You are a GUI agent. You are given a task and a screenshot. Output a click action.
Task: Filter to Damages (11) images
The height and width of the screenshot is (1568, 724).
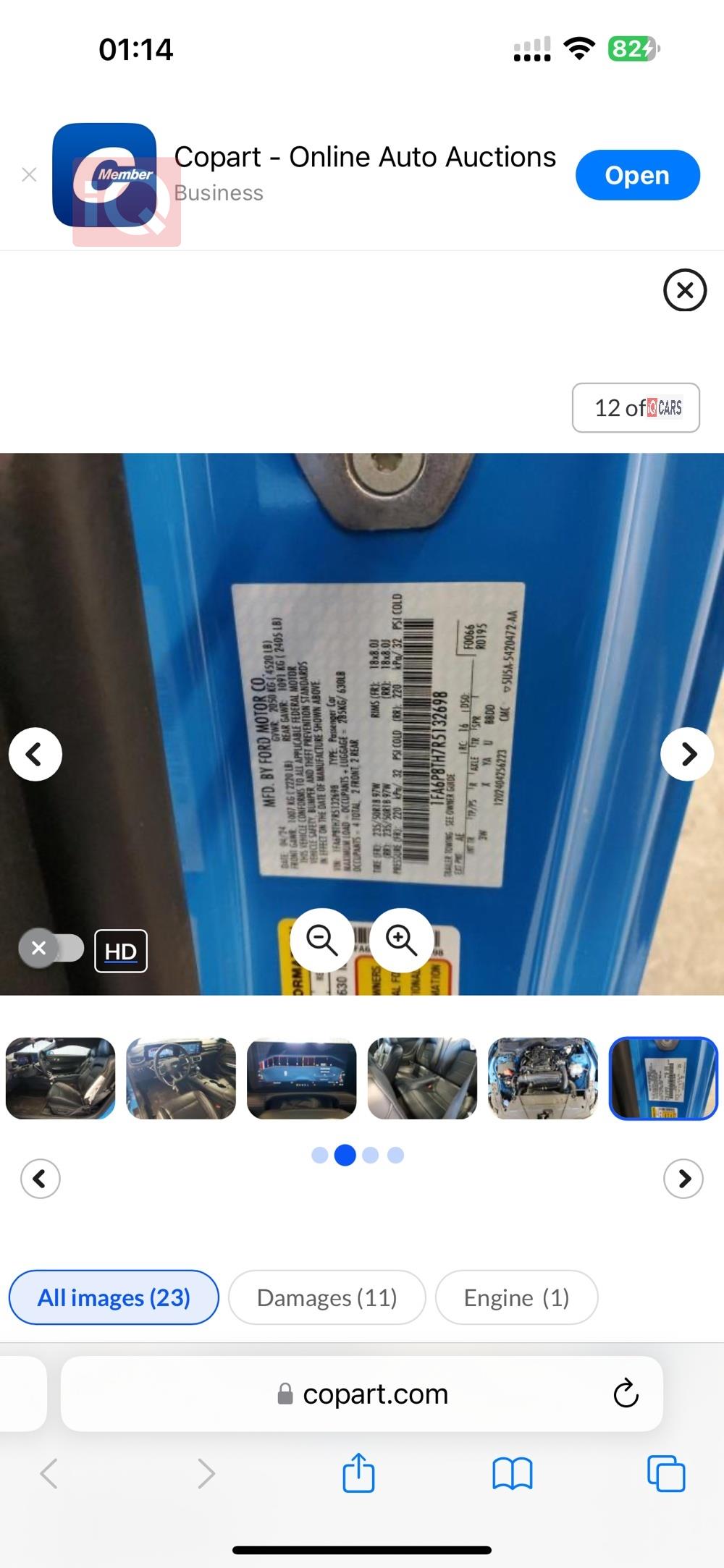pyautogui.click(x=327, y=1297)
